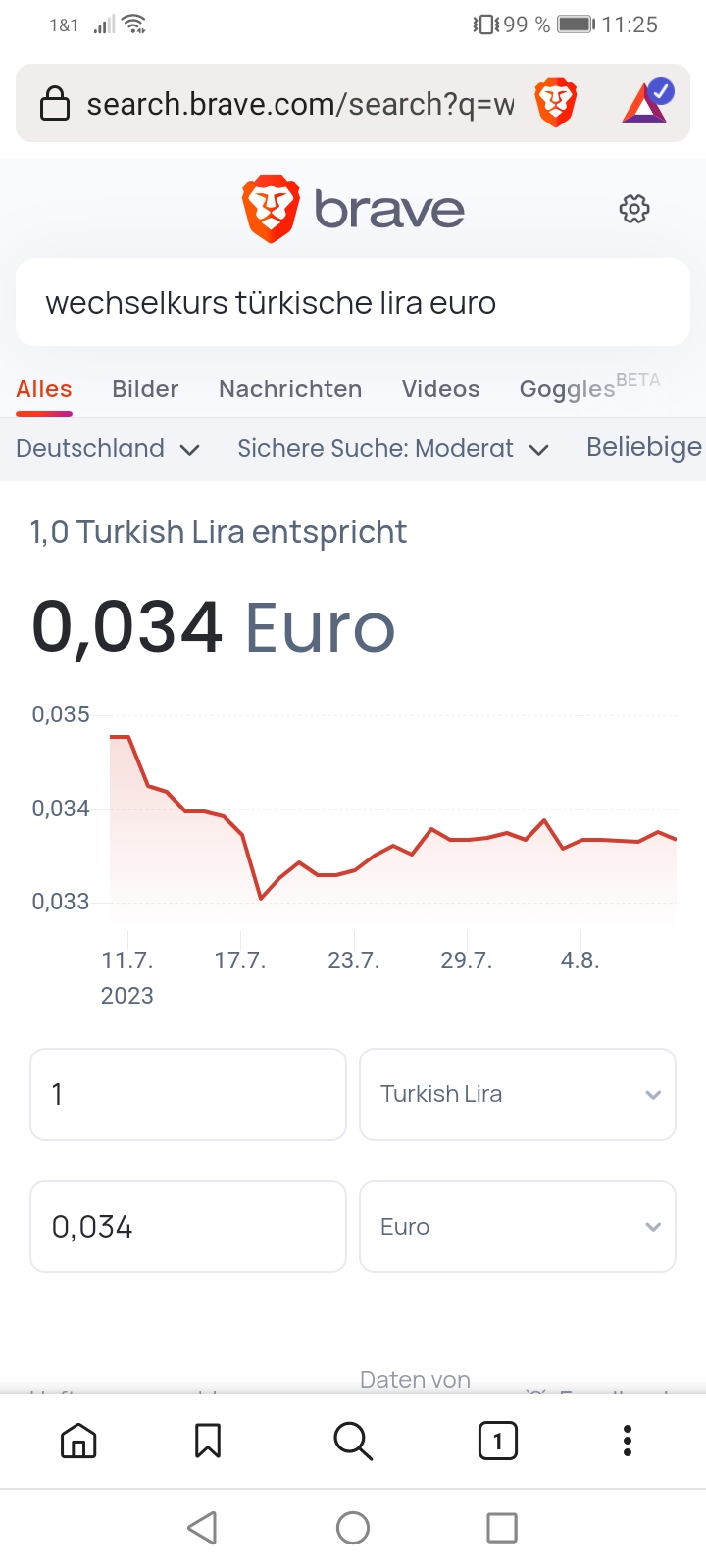Open the Sichere Suche: Moderat dropdown
The height and width of the screenshot is (1568, 706).
click(392, 448)
